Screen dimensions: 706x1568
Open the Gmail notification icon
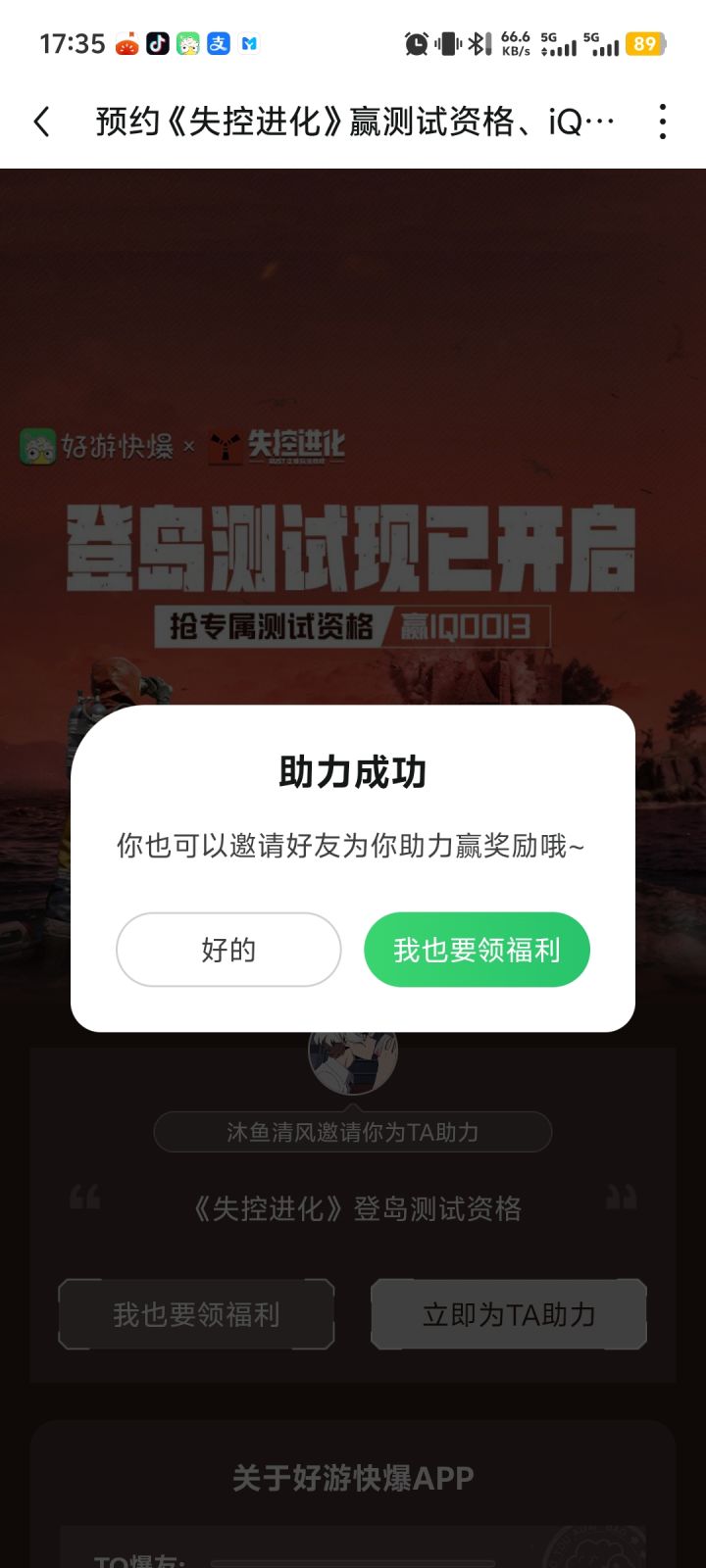click(x=251, y=44)
